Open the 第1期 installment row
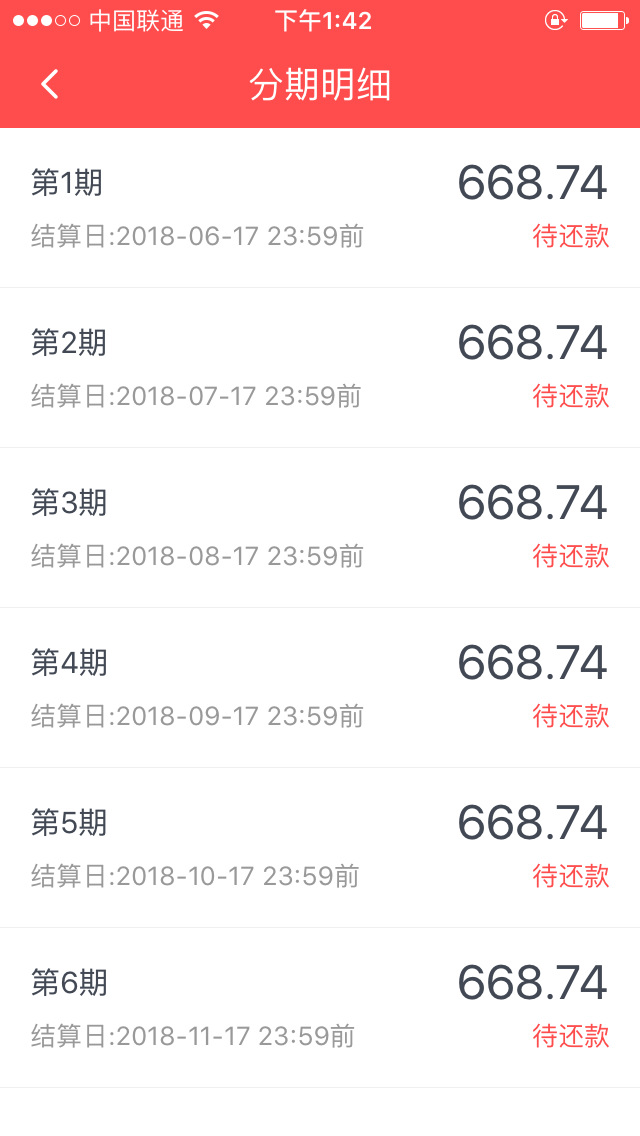The image size is (640, 1136). (320, 208)
